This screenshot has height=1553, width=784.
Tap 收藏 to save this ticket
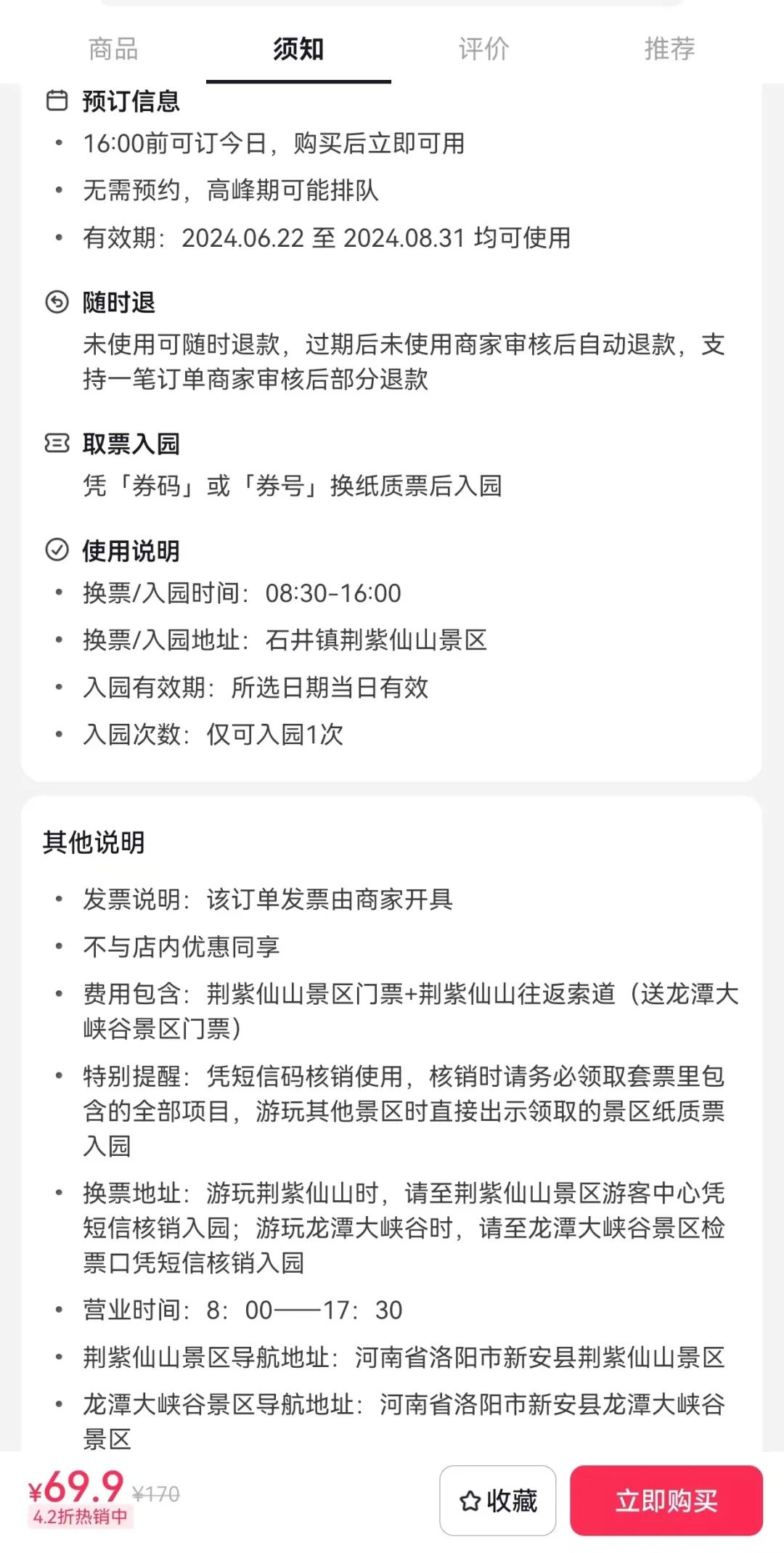pyautogui.click(x=498, y=1500)
